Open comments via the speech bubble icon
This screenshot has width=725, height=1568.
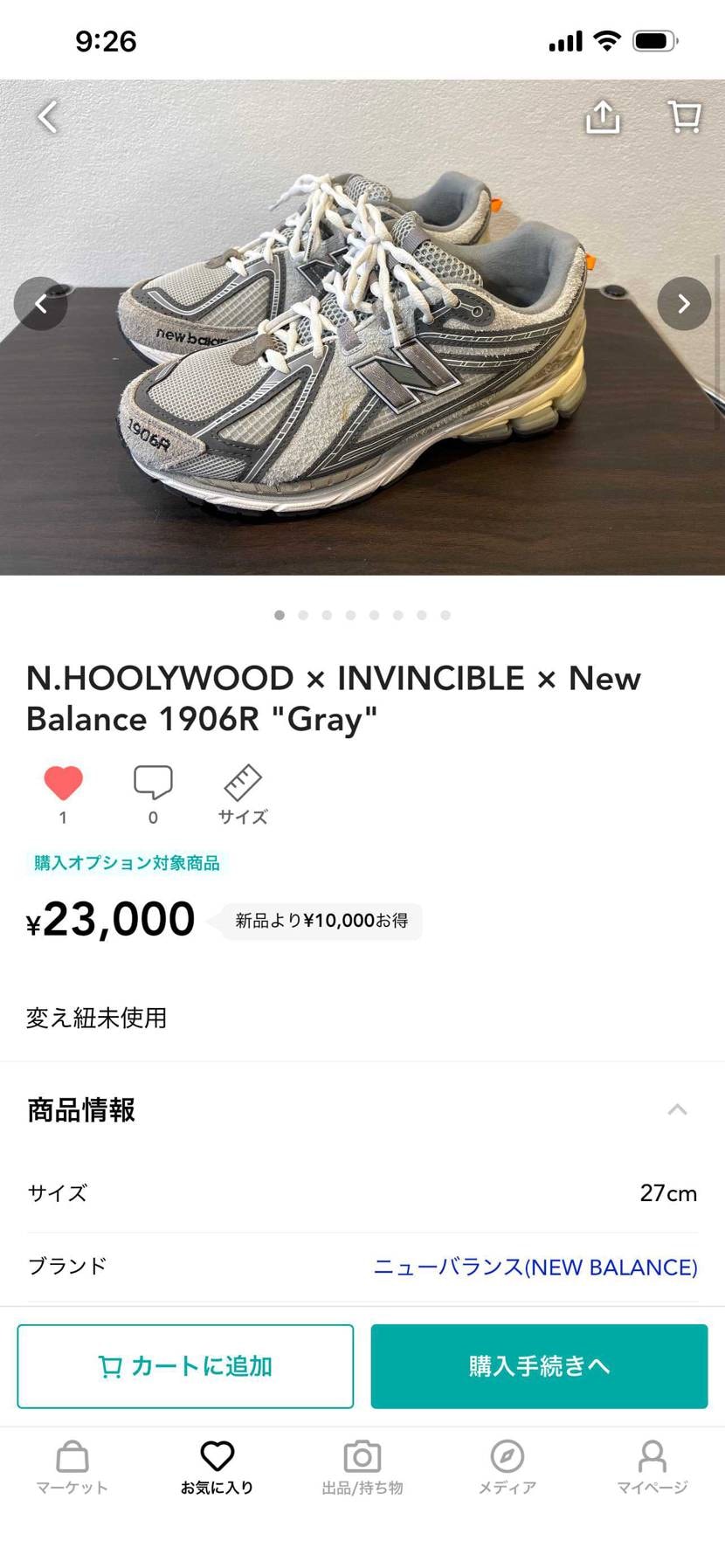click(153, 784)
